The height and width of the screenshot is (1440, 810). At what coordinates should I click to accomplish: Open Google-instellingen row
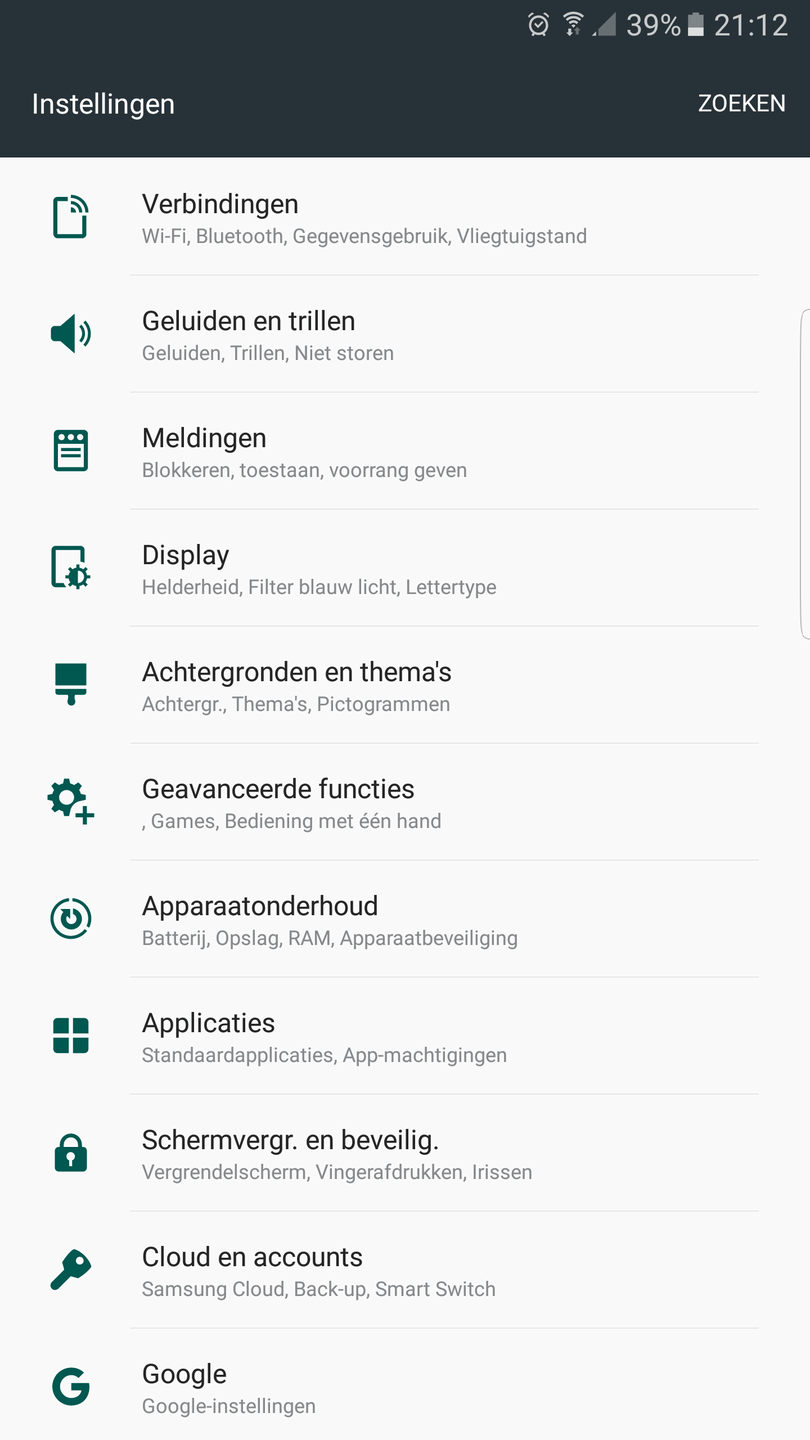[x=229, y=1388]
